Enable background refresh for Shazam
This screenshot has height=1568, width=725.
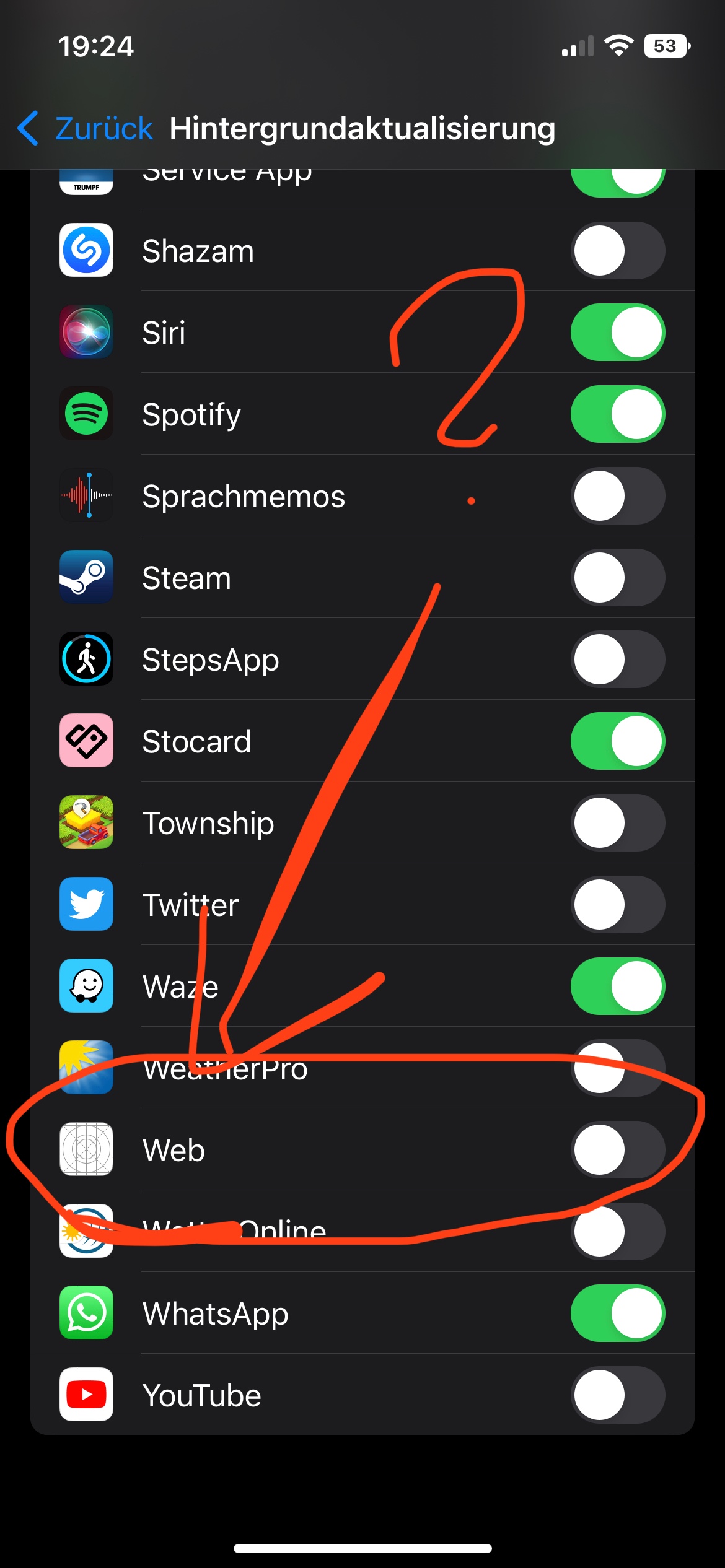618,251
